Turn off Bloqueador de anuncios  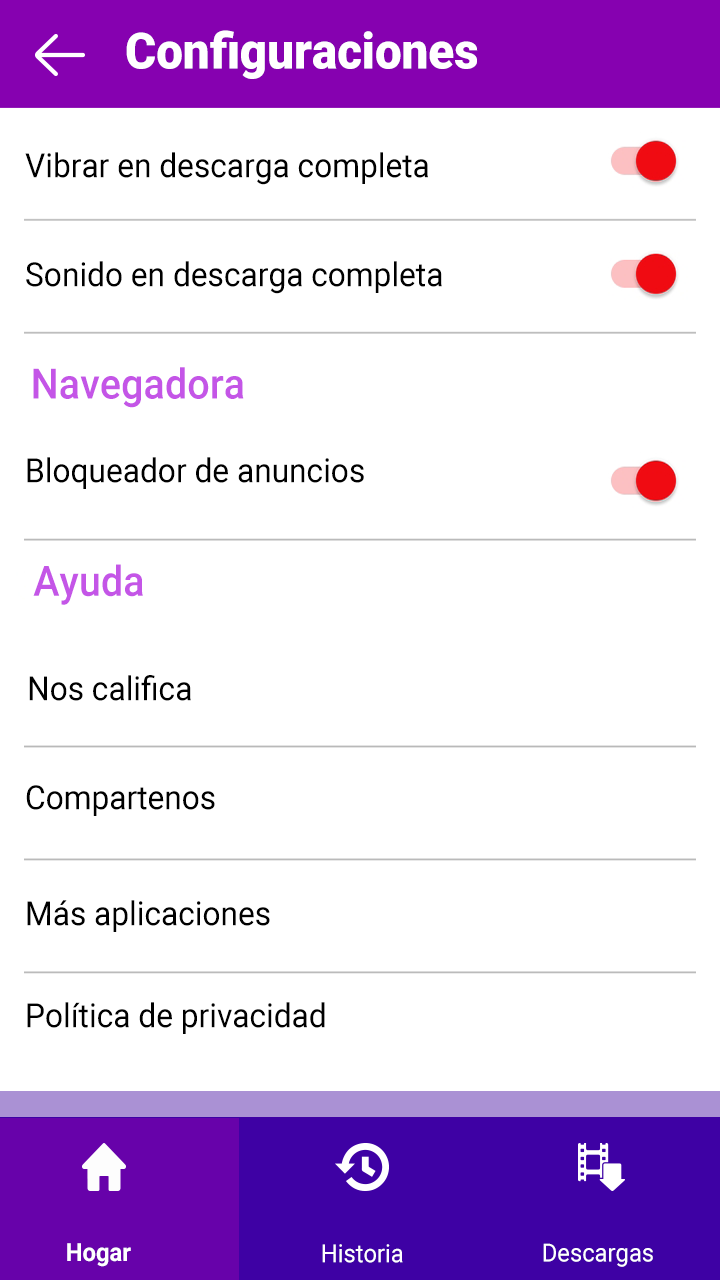click(644, 481)
